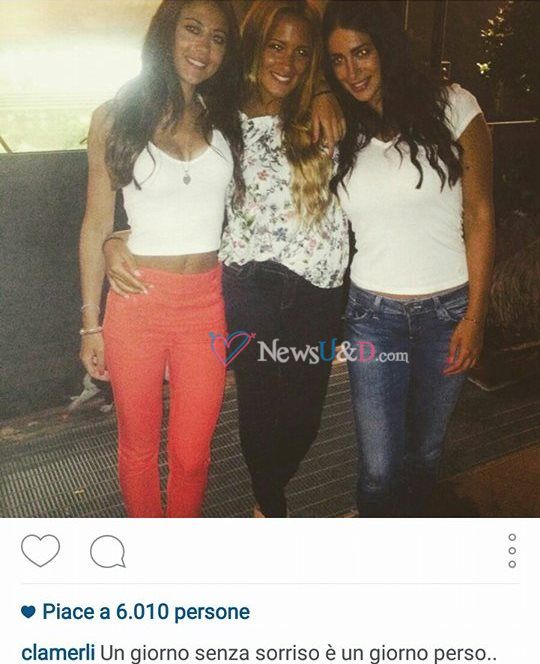Tap the posted photo of three women

point(270,259)
